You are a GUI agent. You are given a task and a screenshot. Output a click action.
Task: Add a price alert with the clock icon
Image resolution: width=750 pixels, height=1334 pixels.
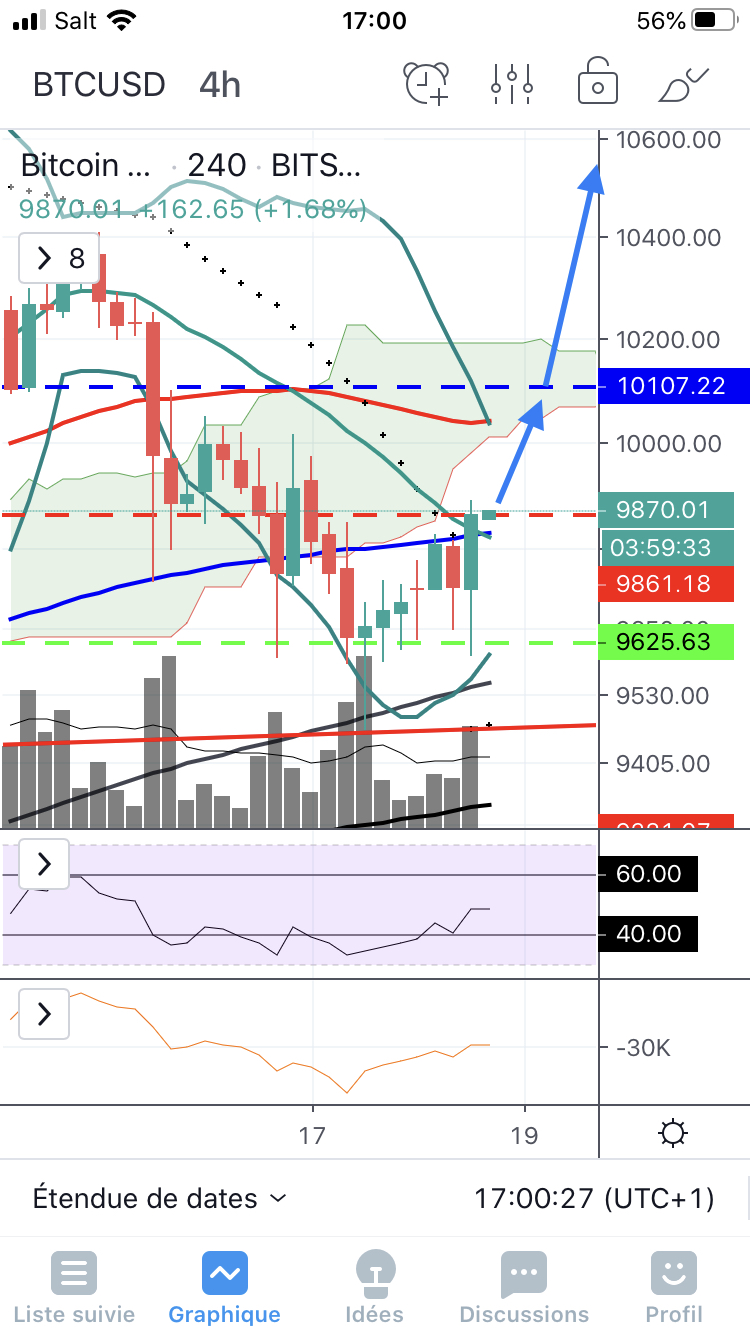(x=427, y=83)
